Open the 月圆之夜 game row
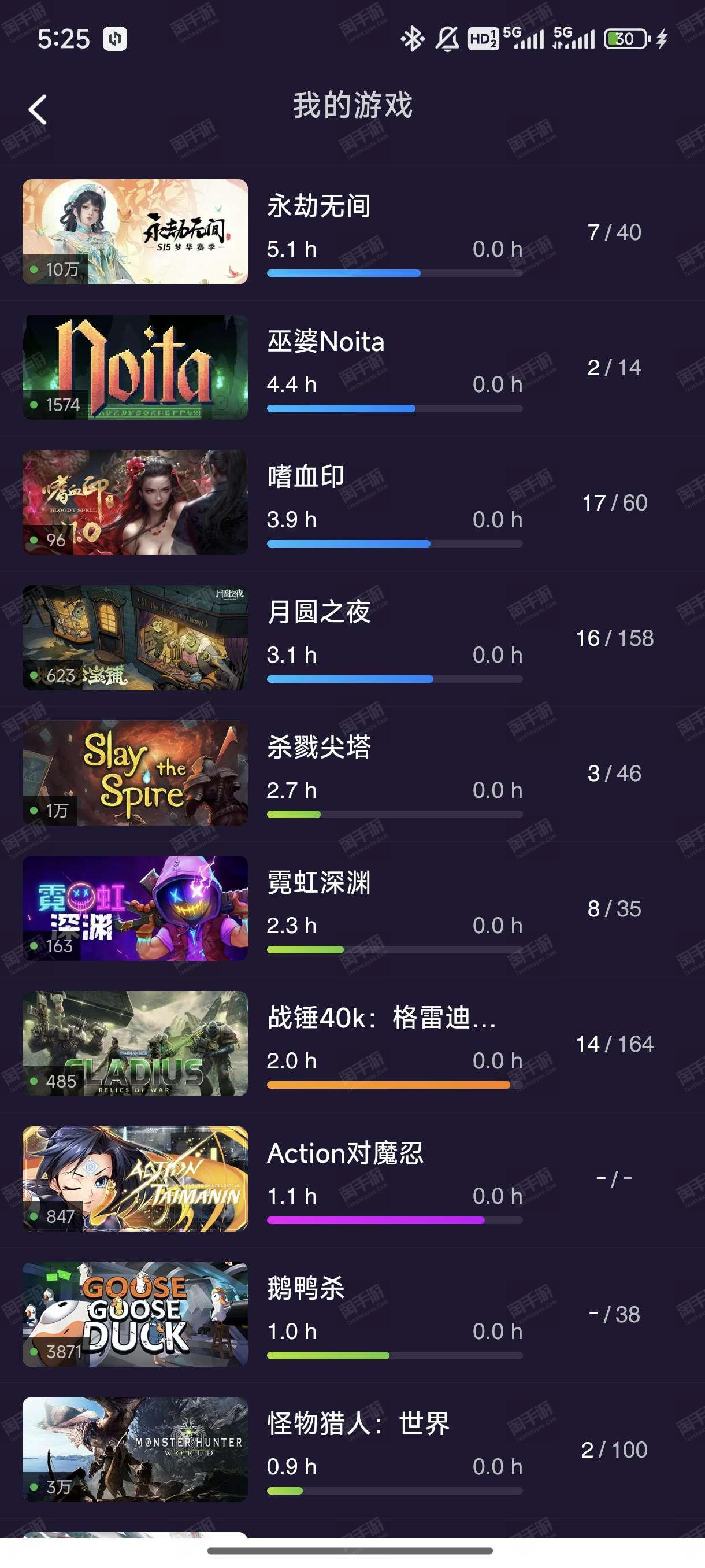 (352, 638)
